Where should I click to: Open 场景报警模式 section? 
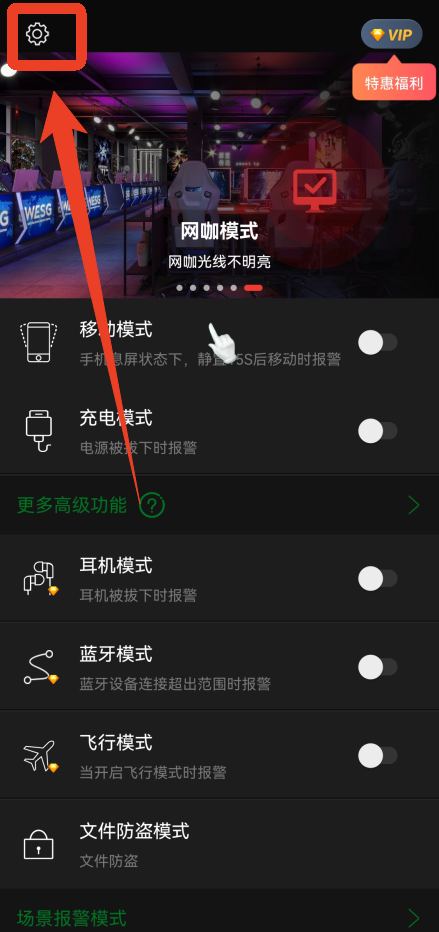pos(219,917)
